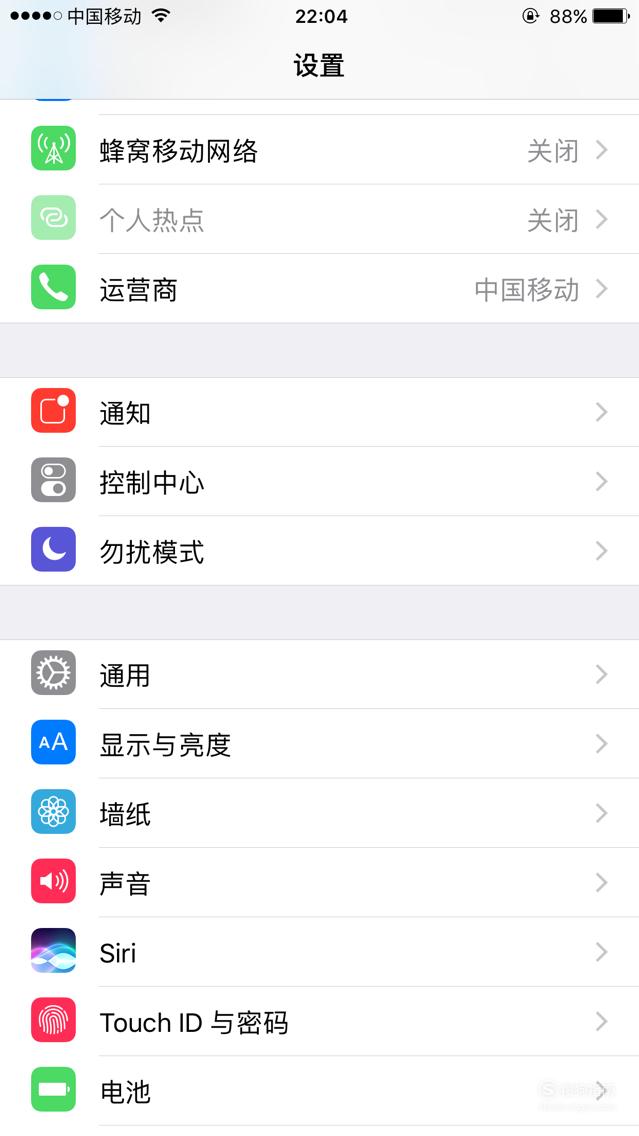Open Touch ID 与密码 settings

click(x=320, y=1022)
